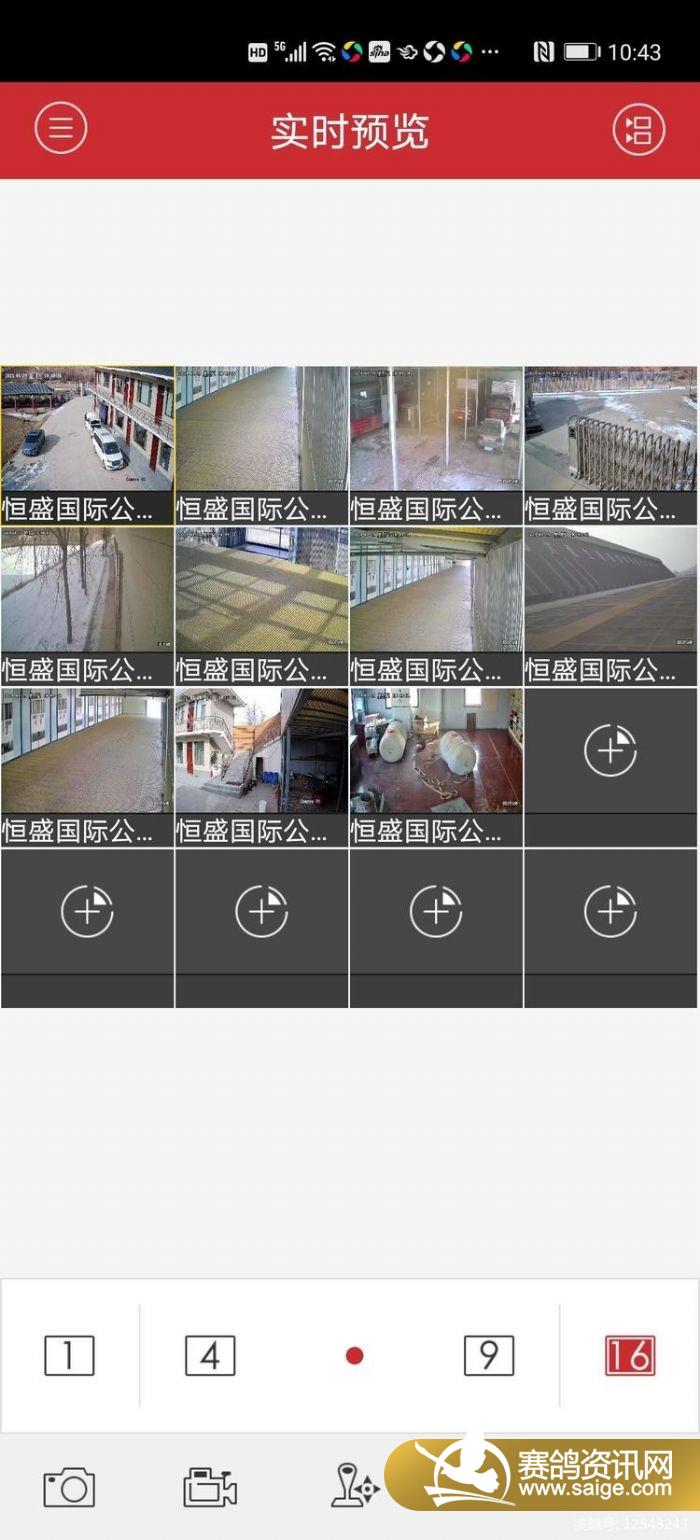Capture a snapshot with the camera icon
Image resolution: width=700 pixels, height=1540 pixels.
point(69,1487)
